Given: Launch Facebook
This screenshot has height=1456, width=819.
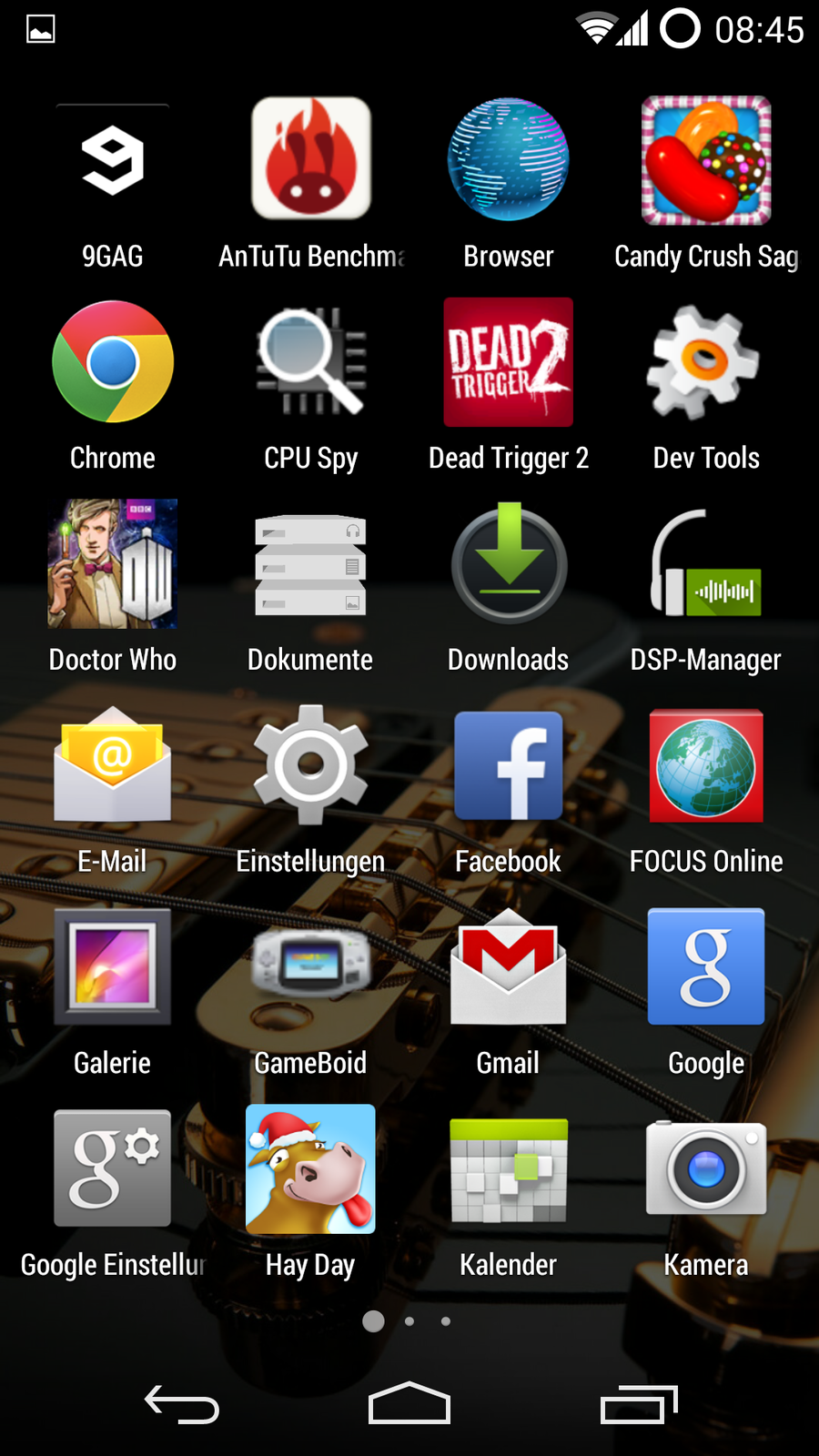Looking at the screenshot, I should click(x=509, y=766).
